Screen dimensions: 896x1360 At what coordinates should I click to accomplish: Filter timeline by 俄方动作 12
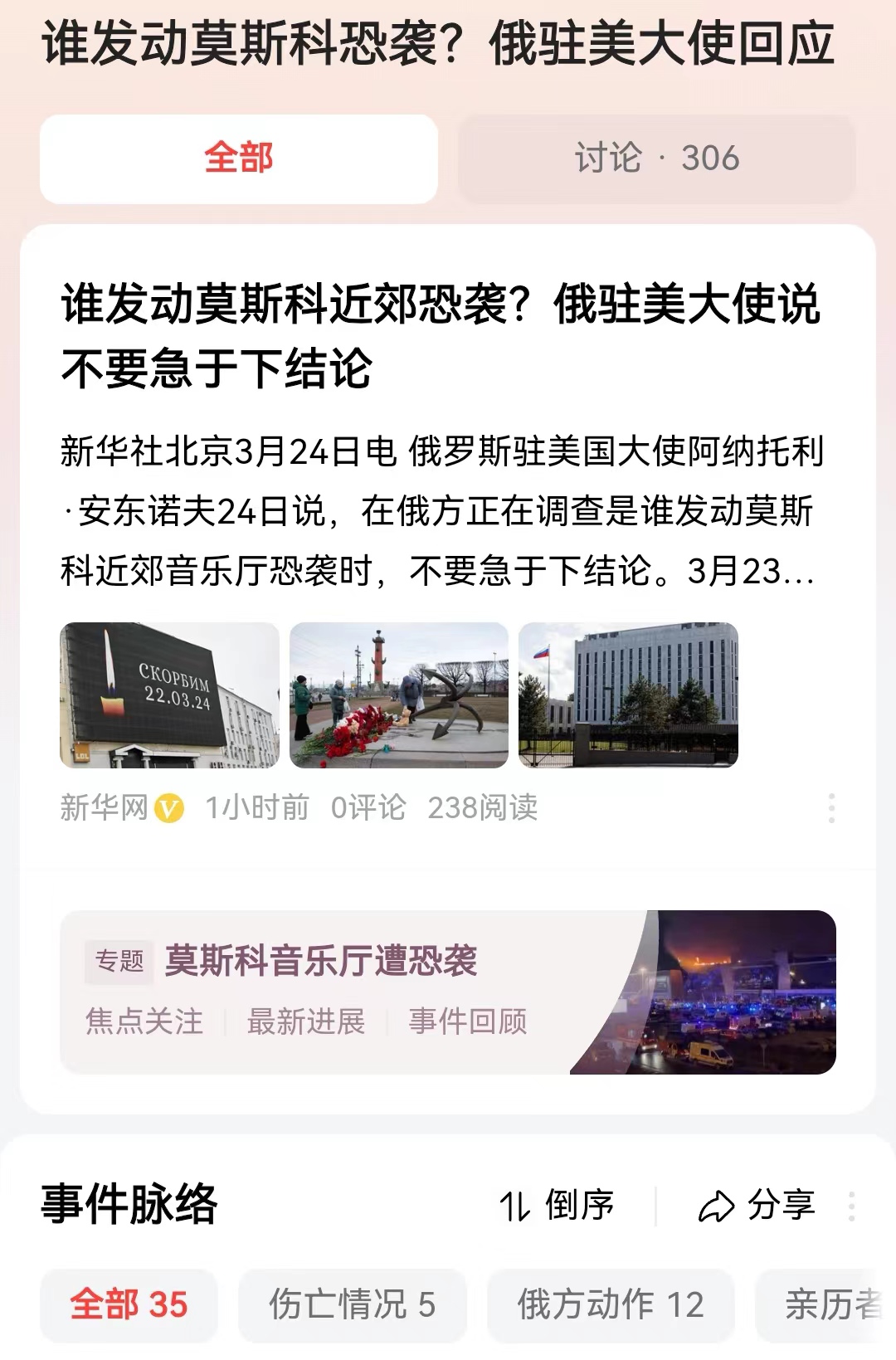pyautogui.click(x=611, y=1305)
